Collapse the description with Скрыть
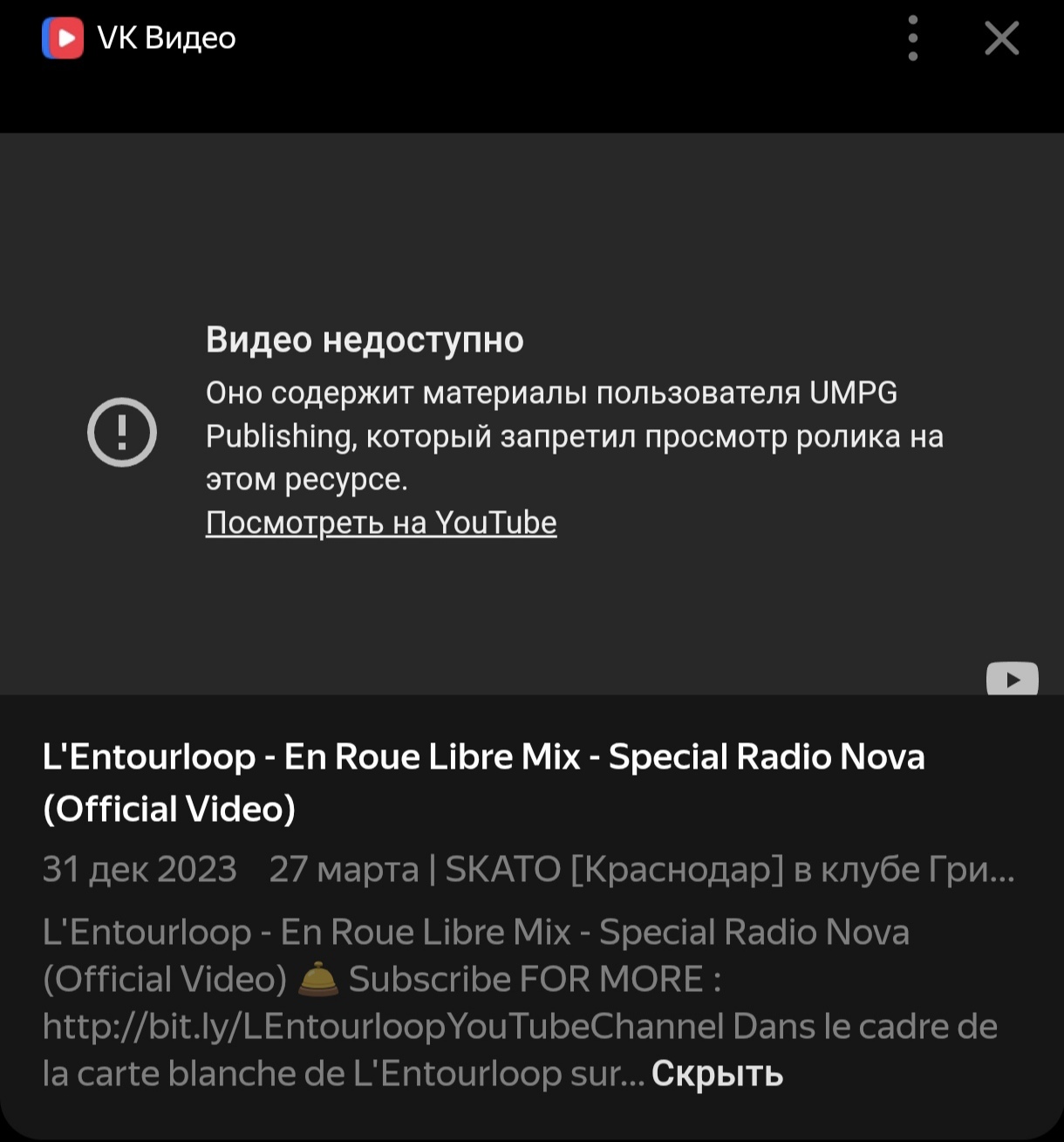This screenshot has width=1064, height=1142. coord(717,1074)
